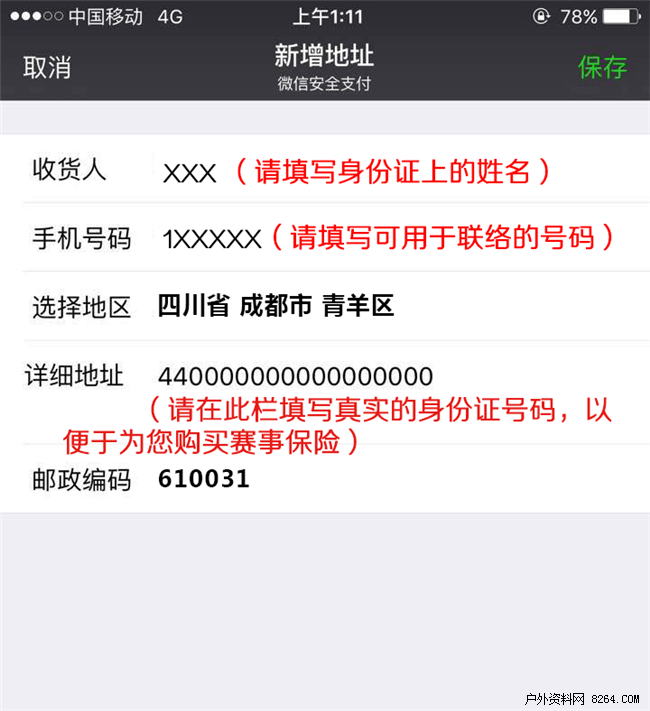This screenshot has width=650, height=711.
Task: Tap 取消 to cancel adding address
Action: (47, 67)
